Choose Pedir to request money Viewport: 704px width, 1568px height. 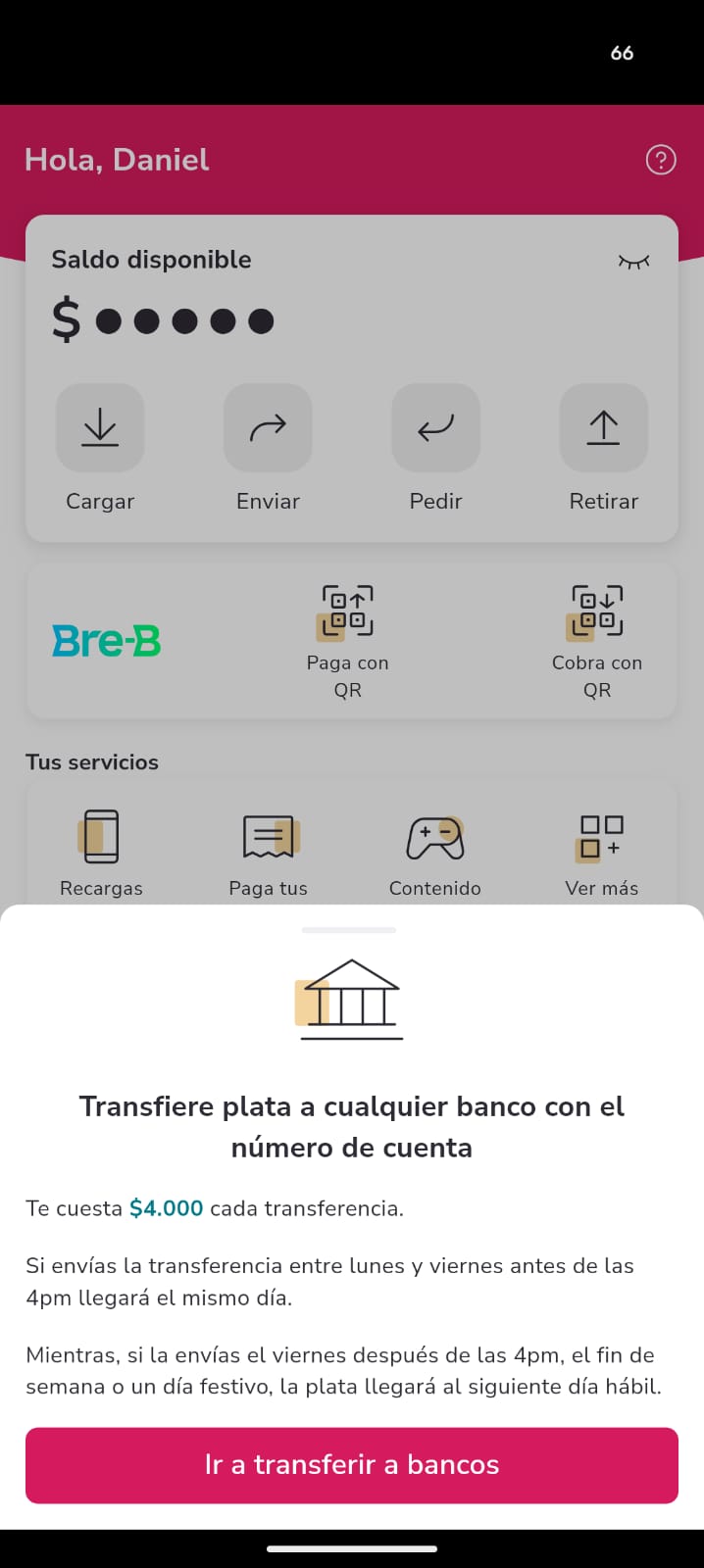pyautogui.click(x=435, y=428)
